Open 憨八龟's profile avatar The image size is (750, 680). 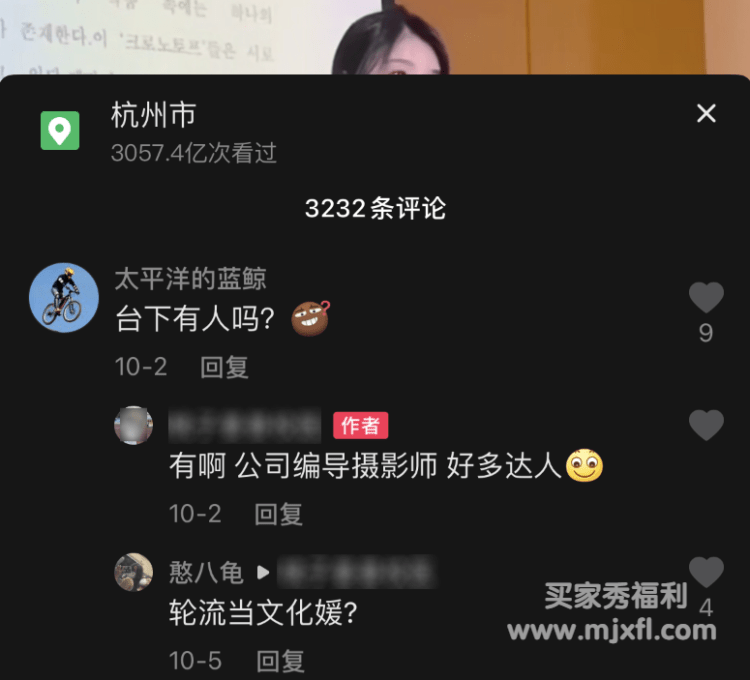pos(133,572)
